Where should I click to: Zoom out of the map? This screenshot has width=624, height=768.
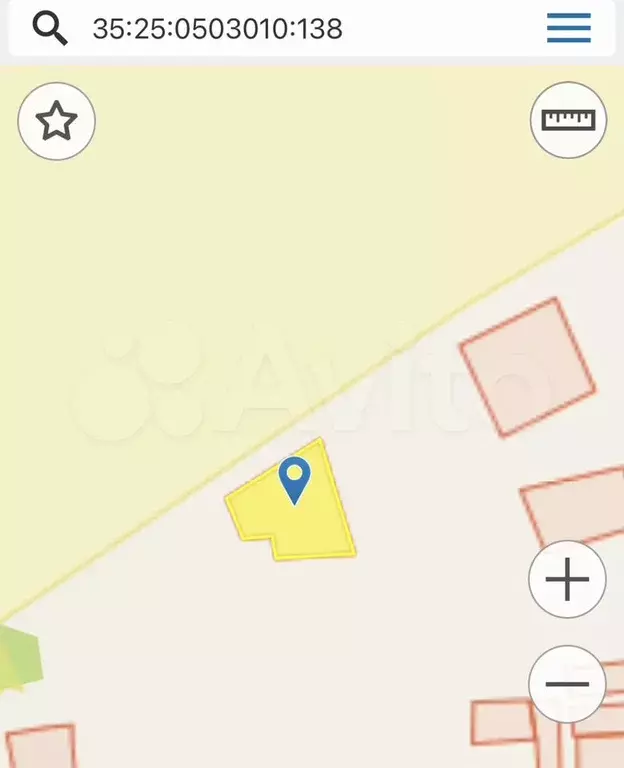pos(567,685)
